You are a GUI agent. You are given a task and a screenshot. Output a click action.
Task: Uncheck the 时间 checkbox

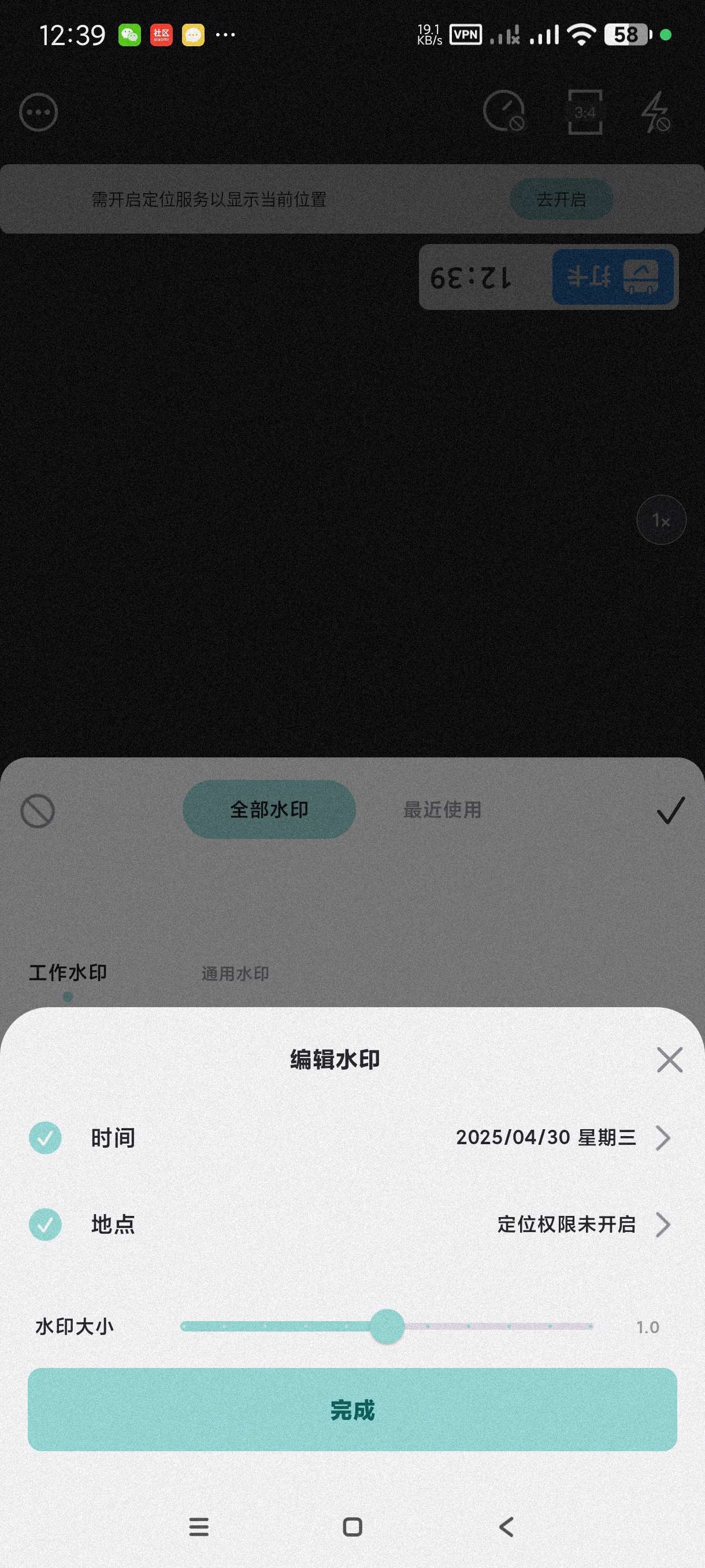pyautogui.click(x=46, y=1138)
